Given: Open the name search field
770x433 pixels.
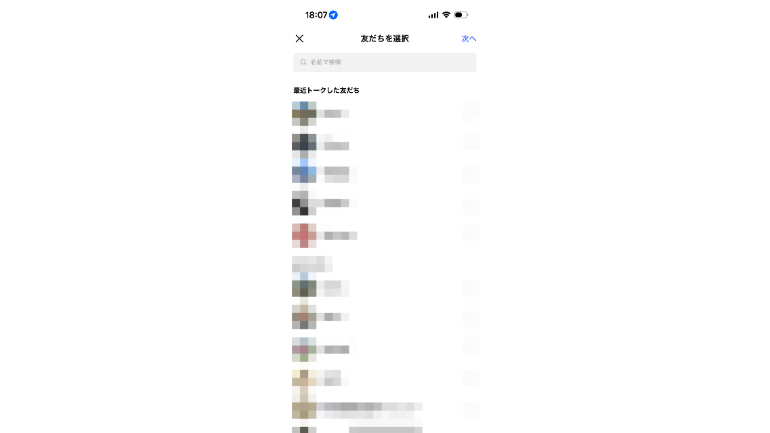Looking at the screenshot, I should coord(385,62).
